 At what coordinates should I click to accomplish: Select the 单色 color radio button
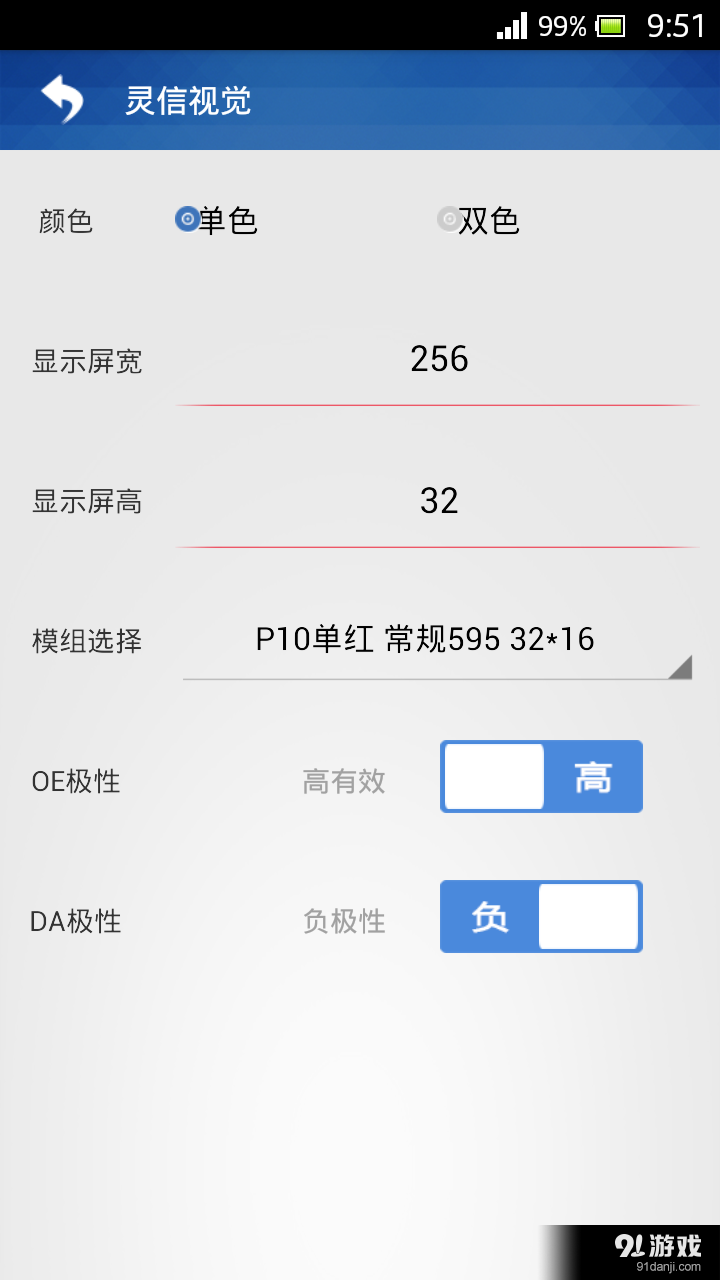tap(187, 220)
